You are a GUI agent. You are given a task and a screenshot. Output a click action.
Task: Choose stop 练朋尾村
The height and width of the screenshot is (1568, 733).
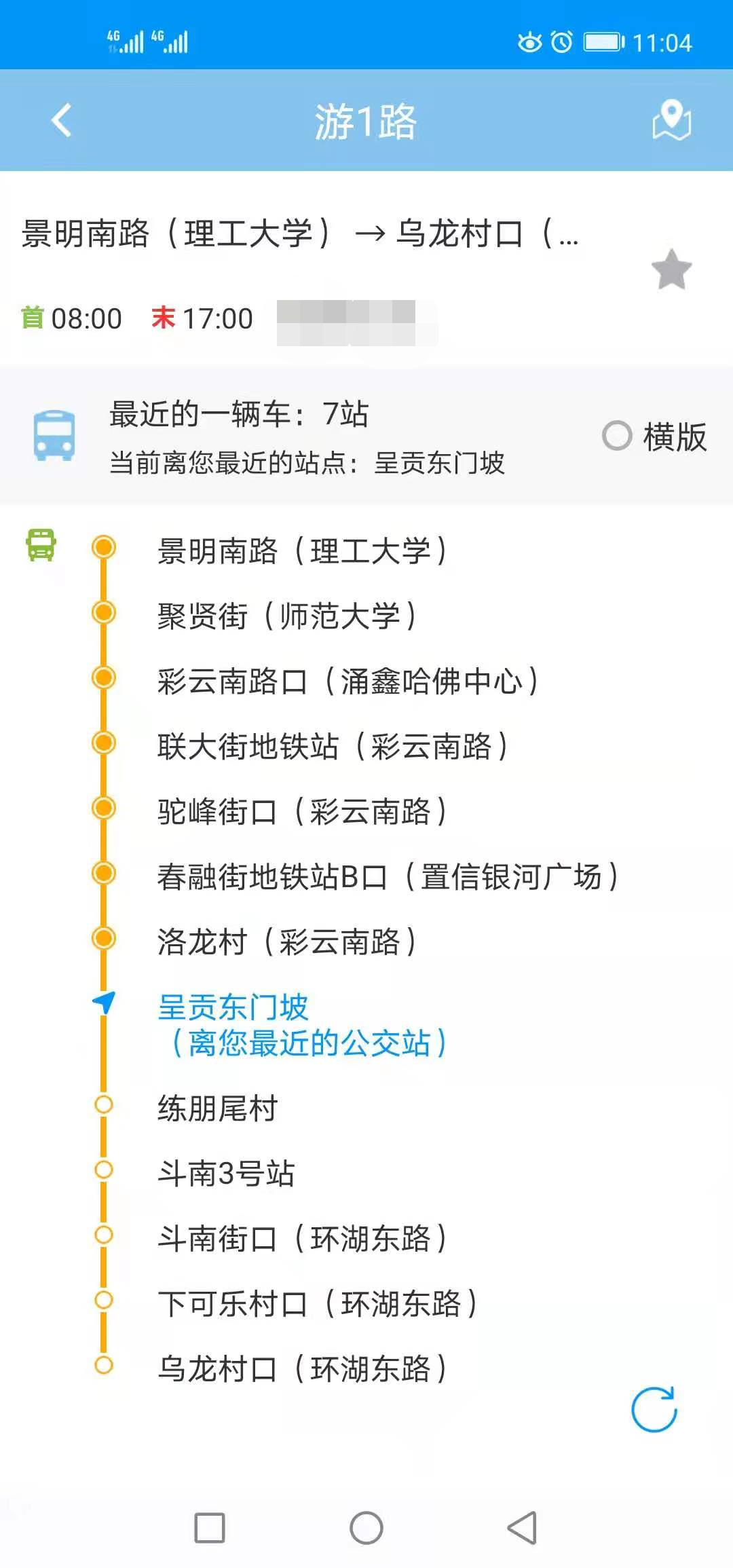click(x=217, y=1108)
